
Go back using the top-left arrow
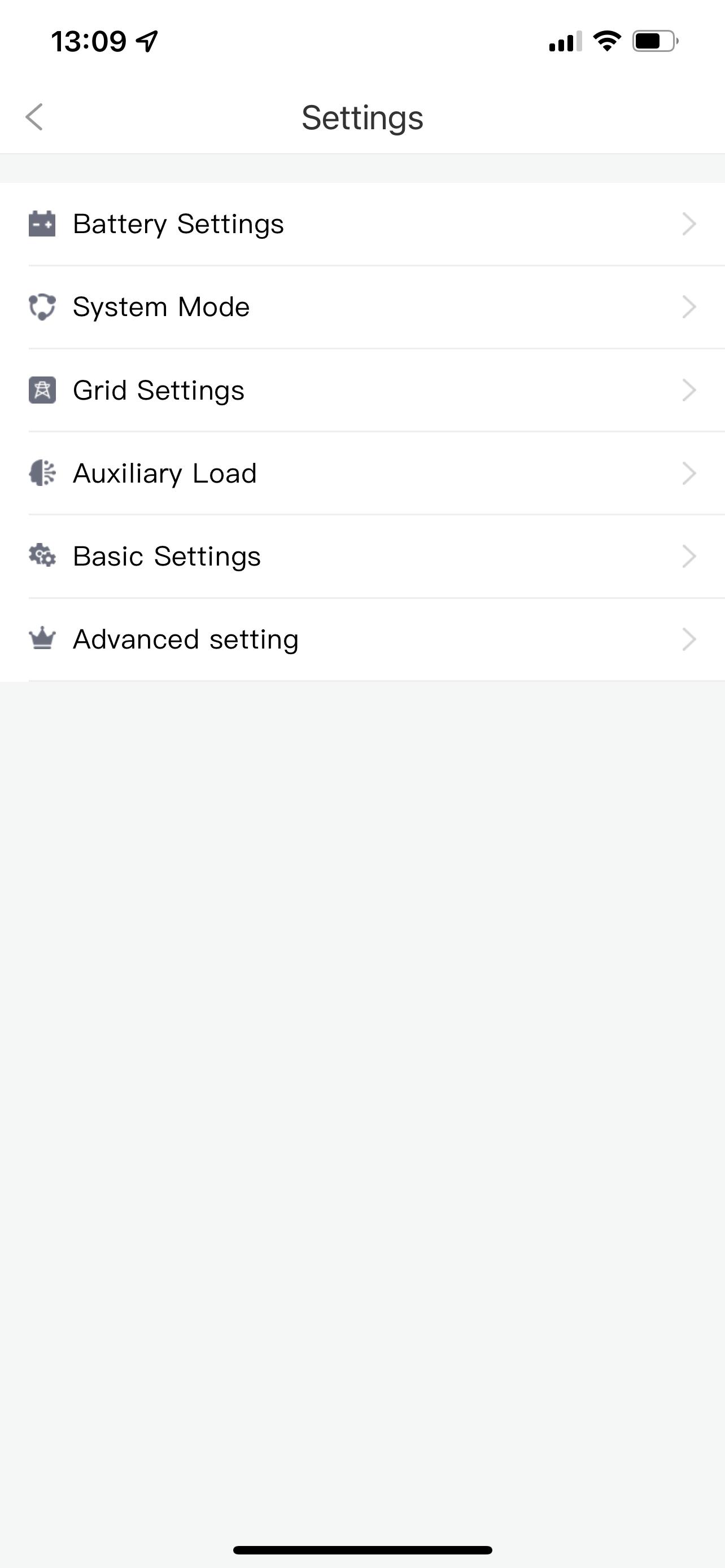point(34,117)
